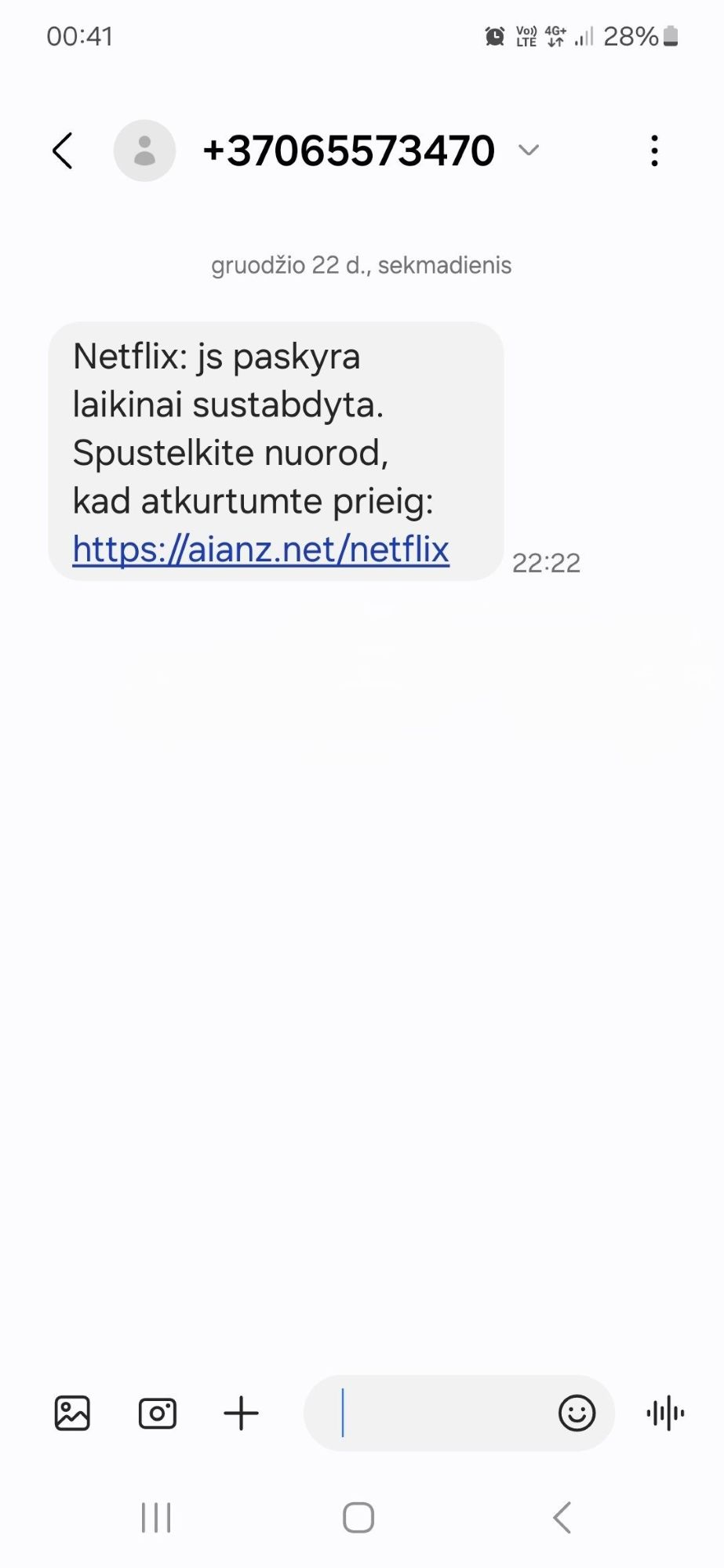Open the emoji picker
The width and height of the screenshot is (724, 1568).
(x=577, y=1414)
